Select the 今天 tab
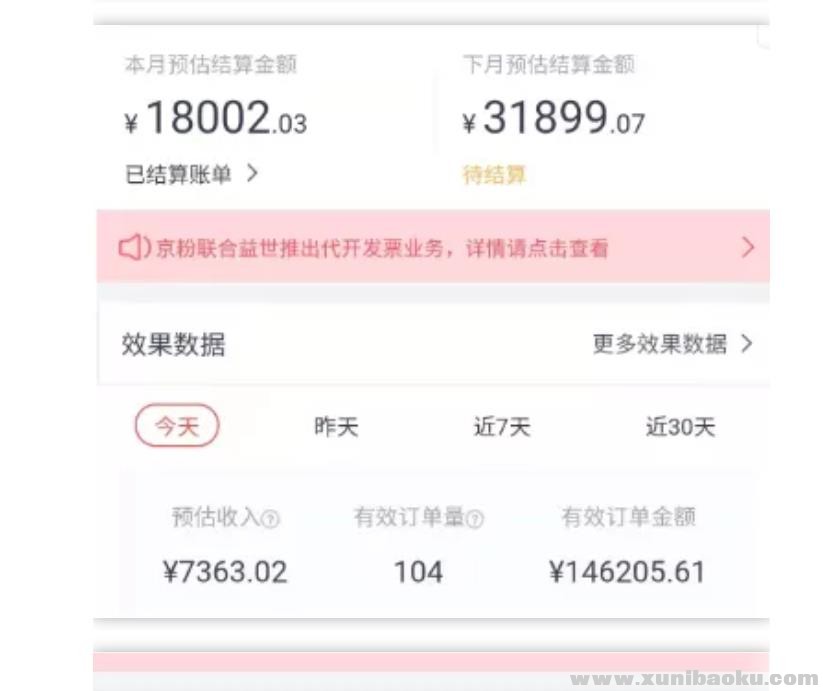 (x=177, y=427)
